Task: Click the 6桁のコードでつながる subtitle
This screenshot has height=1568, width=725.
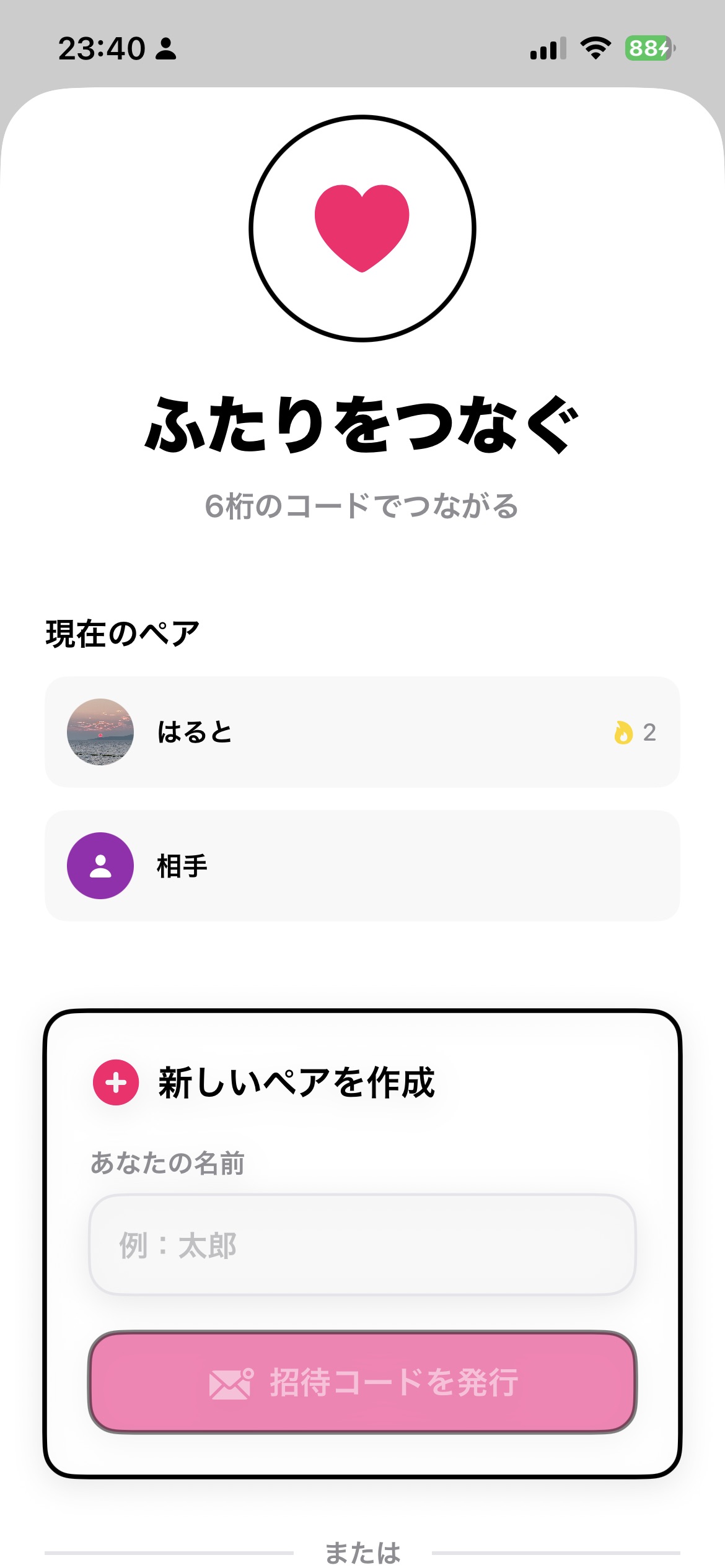Action: (x=362, y=507)
